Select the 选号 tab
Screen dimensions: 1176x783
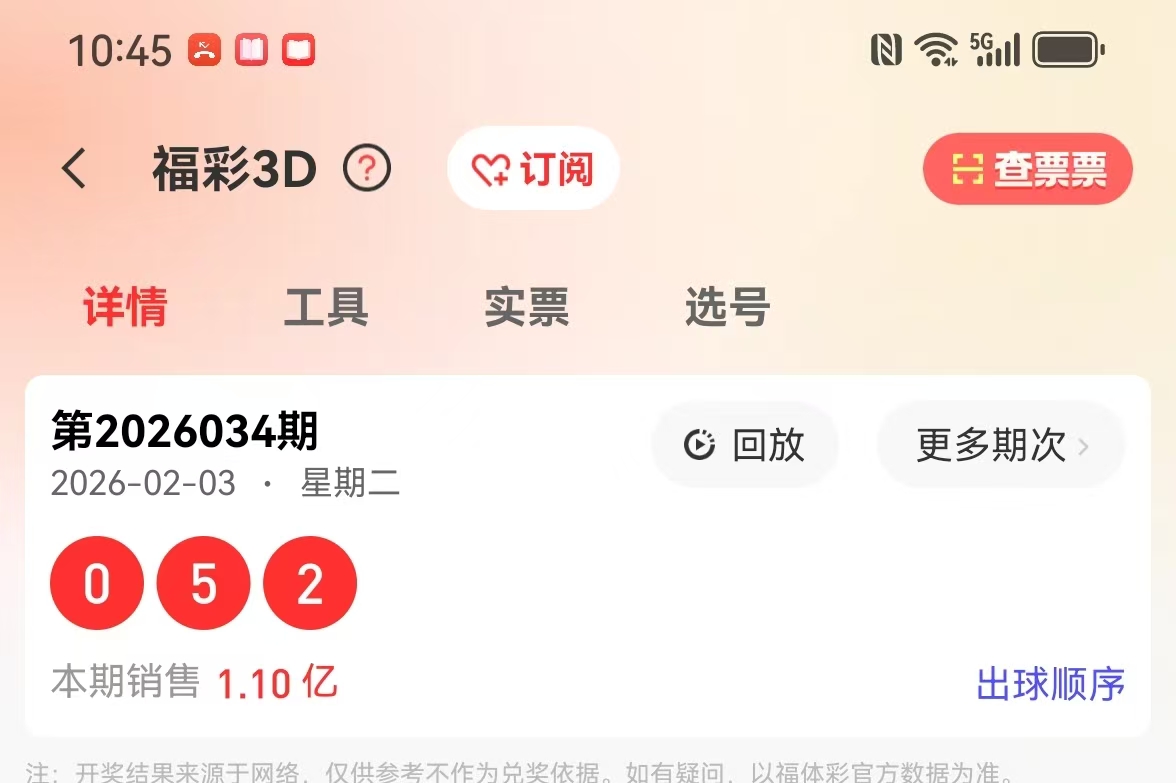coord(727,307)
